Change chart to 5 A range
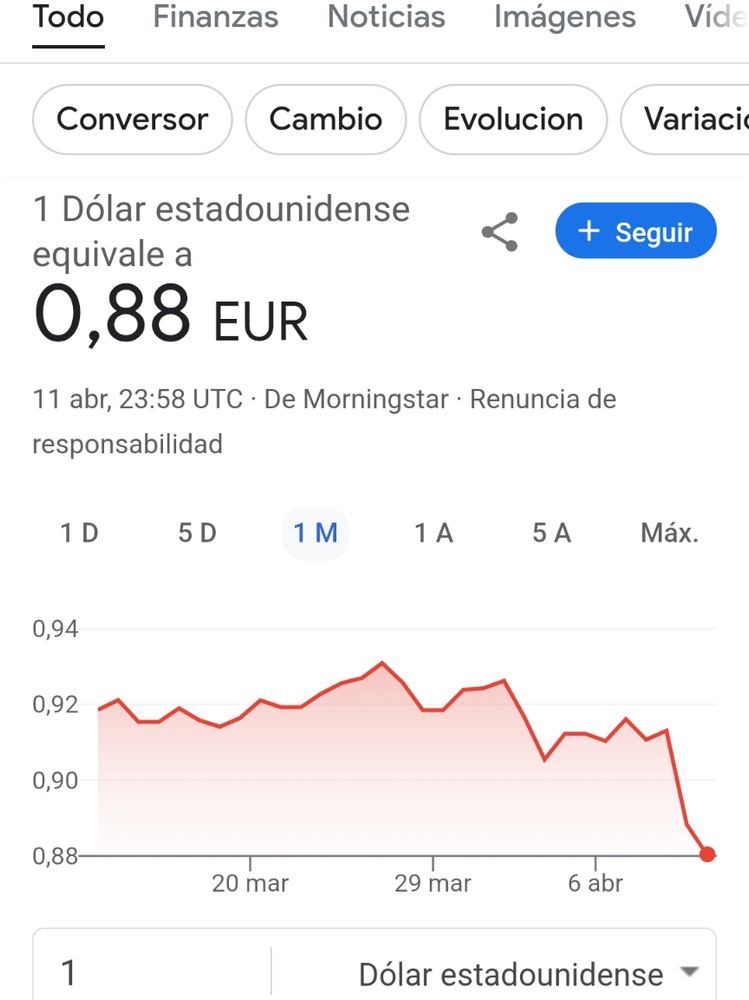This screenshot has width=749, height=1000. 551,533
